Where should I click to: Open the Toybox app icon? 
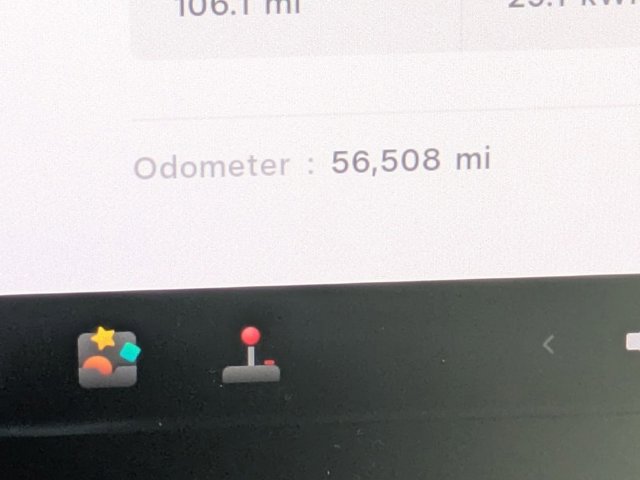tap(108, 358)
